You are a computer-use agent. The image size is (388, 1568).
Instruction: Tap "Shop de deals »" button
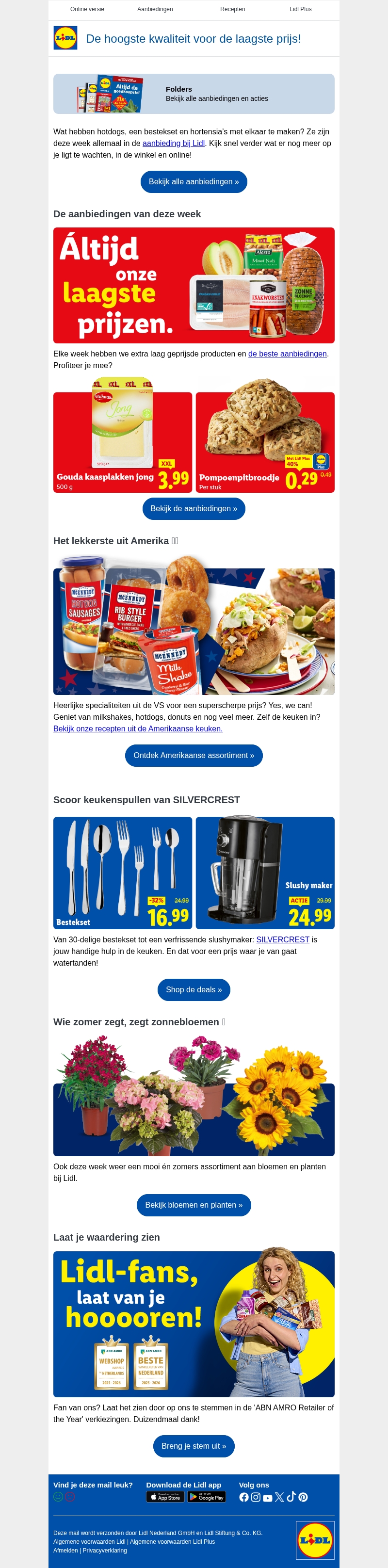pos(194,990)
